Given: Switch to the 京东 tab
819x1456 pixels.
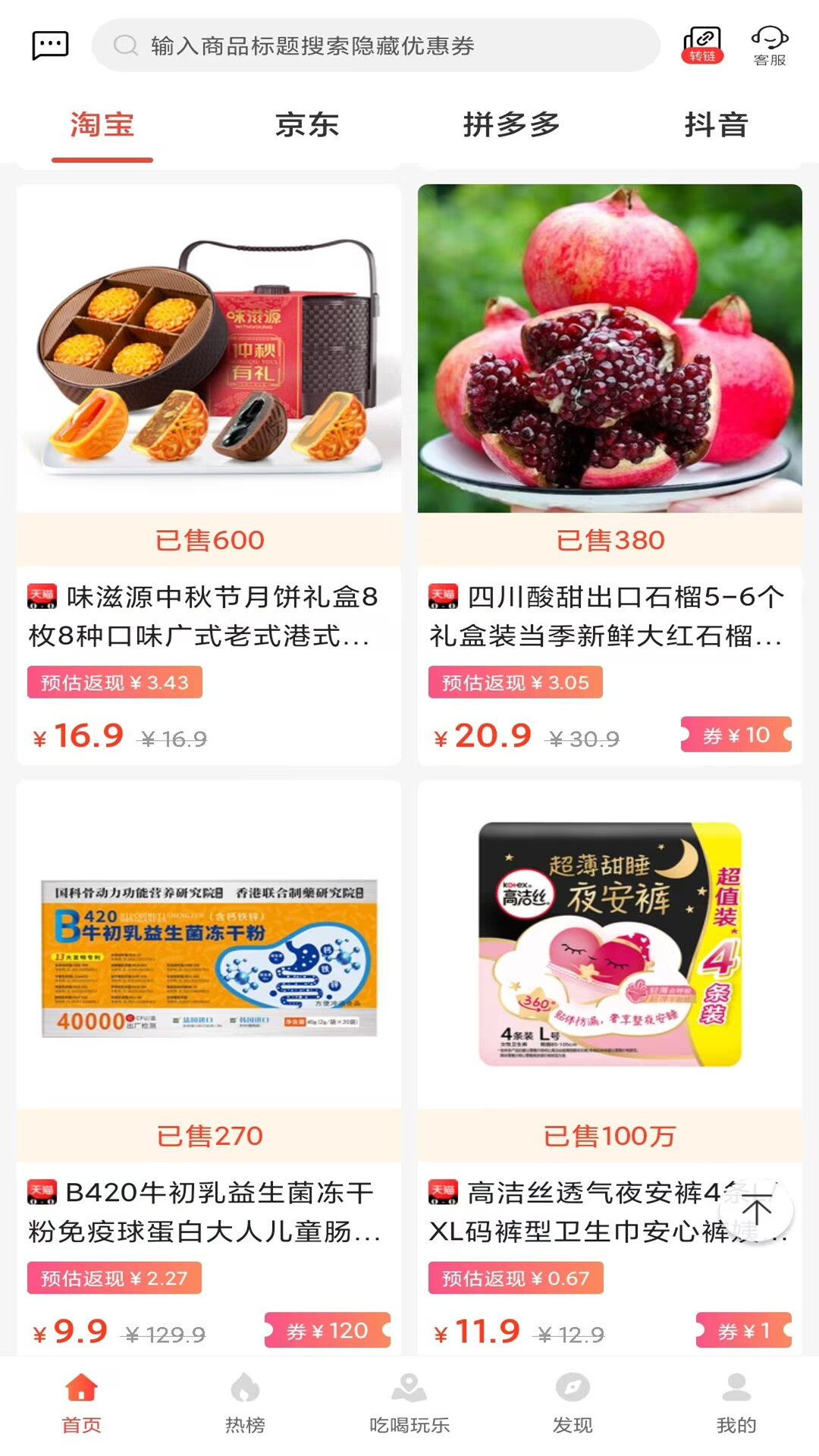Looking at the screenshot, I should (x=307, y=125).
